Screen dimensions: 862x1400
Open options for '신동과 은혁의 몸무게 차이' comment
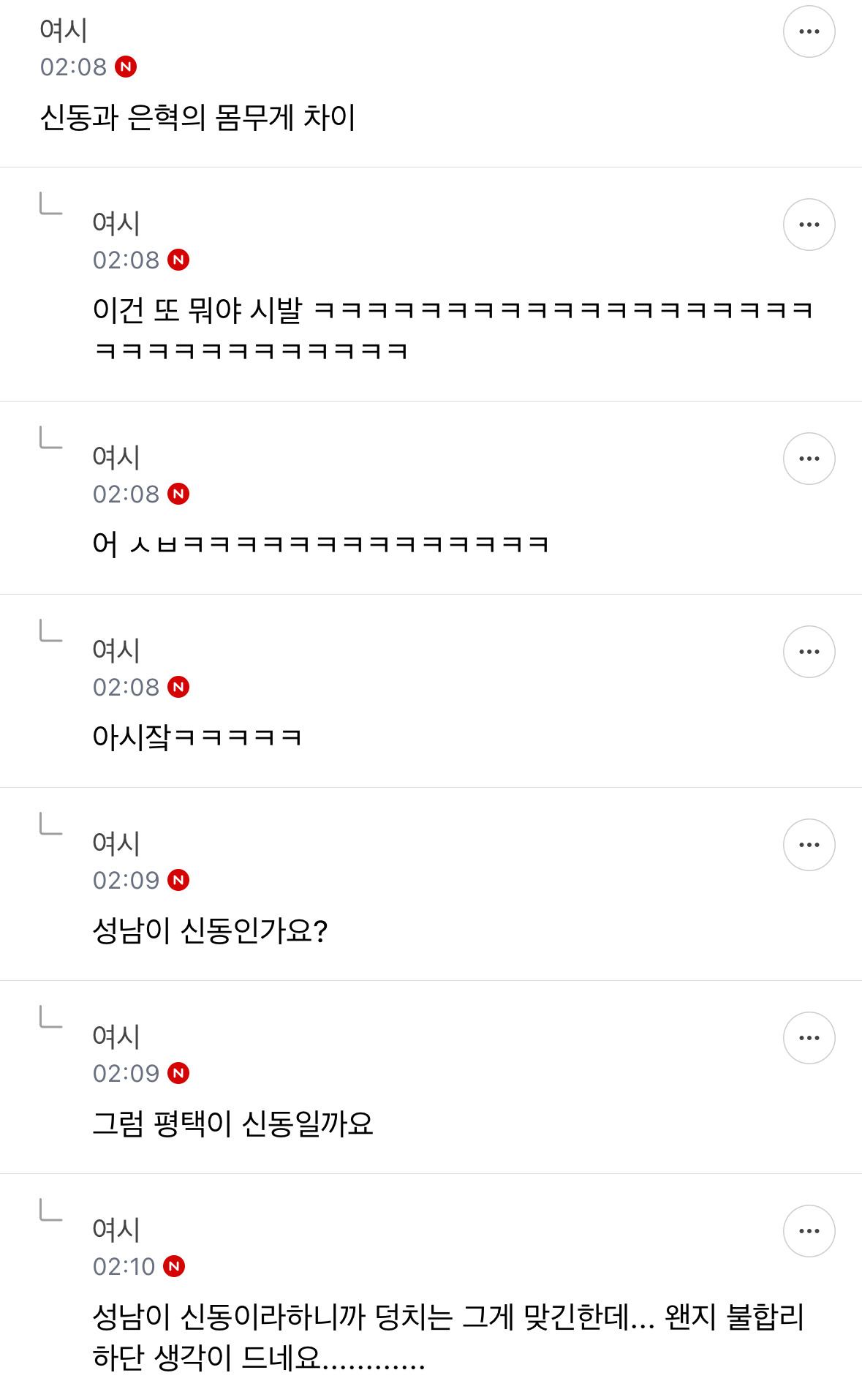tap(809, 31)
